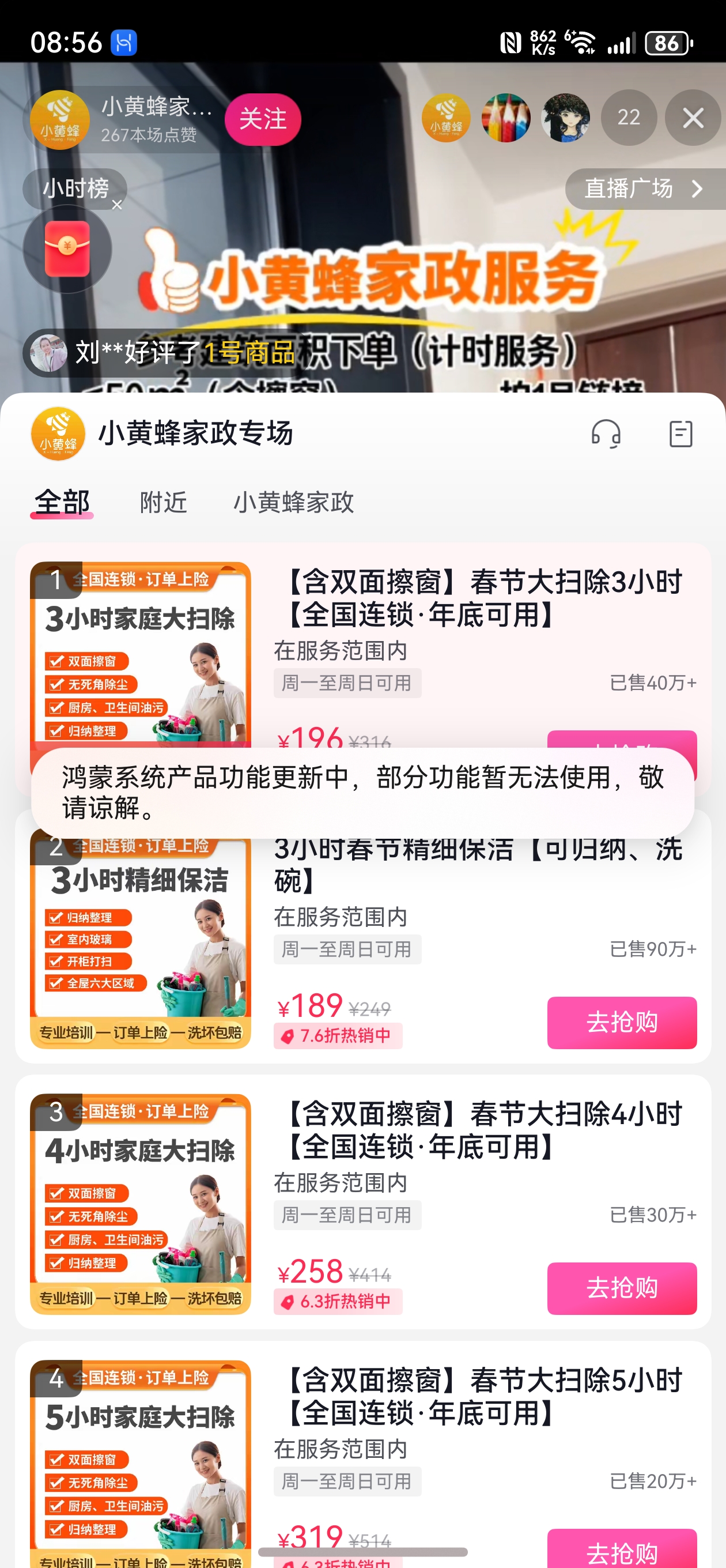
Task: Contact customer service via headset icon
Action: (606, 434)
